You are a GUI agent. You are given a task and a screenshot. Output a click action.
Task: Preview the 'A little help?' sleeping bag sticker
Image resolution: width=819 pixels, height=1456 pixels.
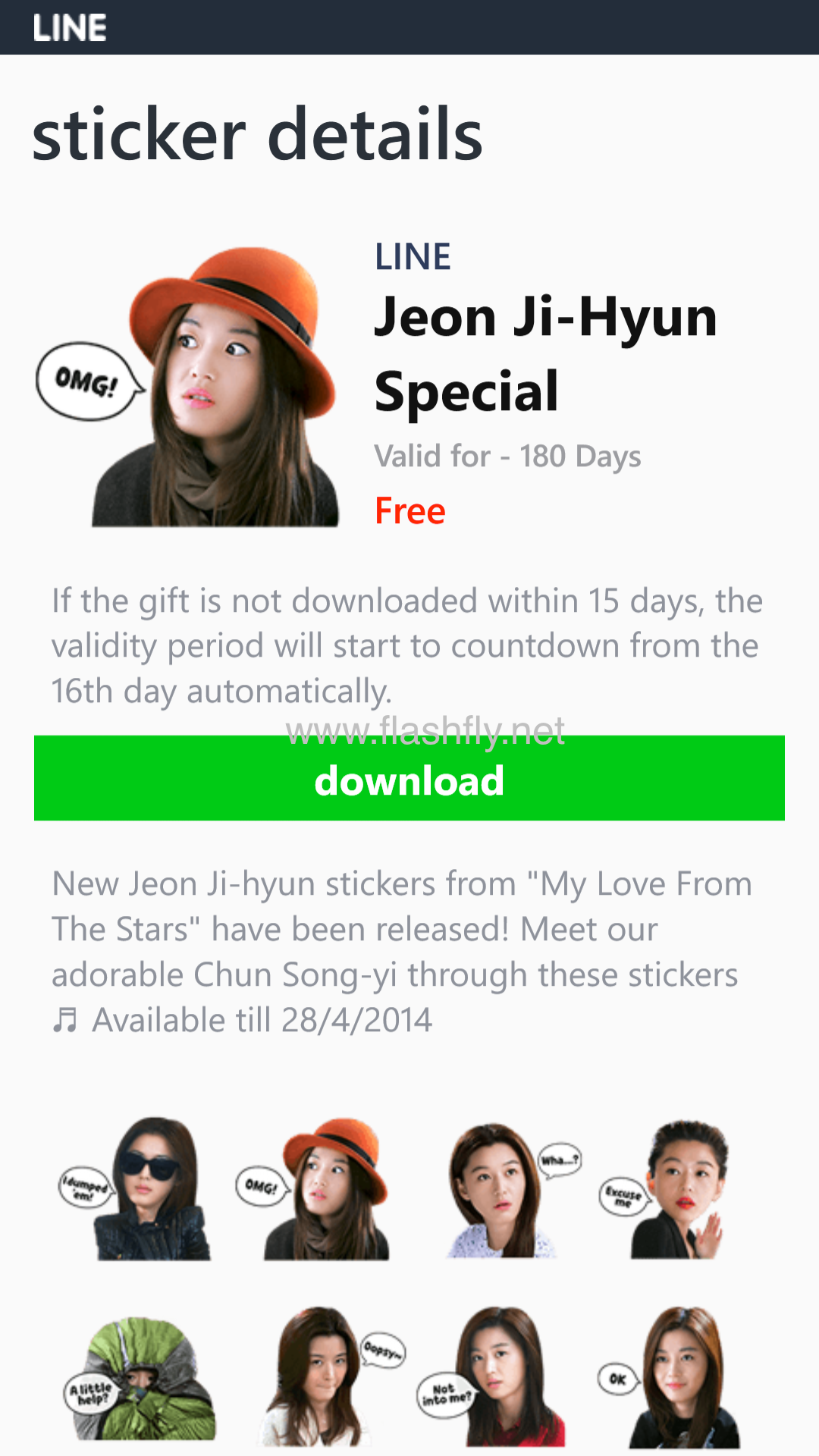point(140,1379)
